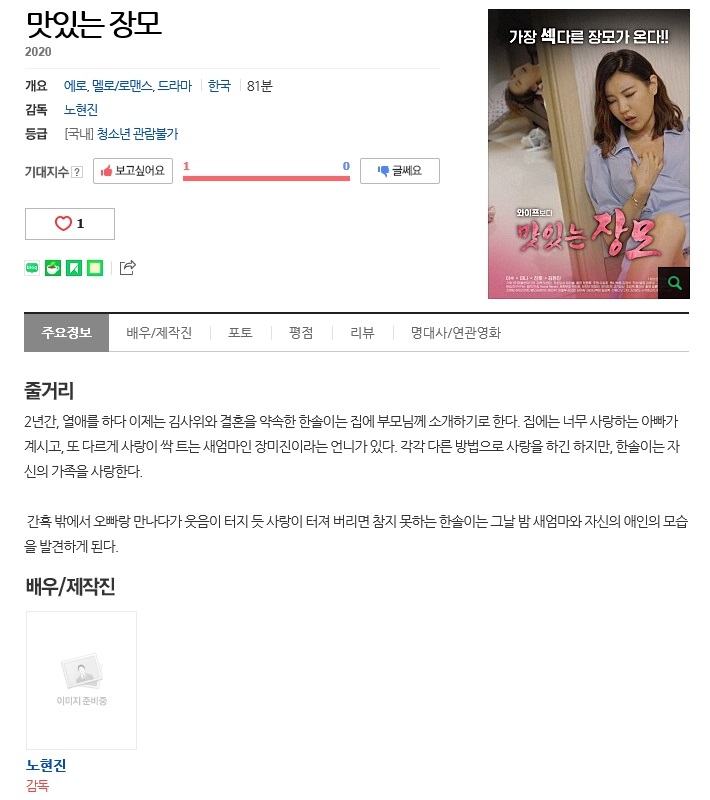The height and width of the screenshot is (800, 710).
Task: Go to the 명대사/연관영화 tab
Action: click(455, 333)
